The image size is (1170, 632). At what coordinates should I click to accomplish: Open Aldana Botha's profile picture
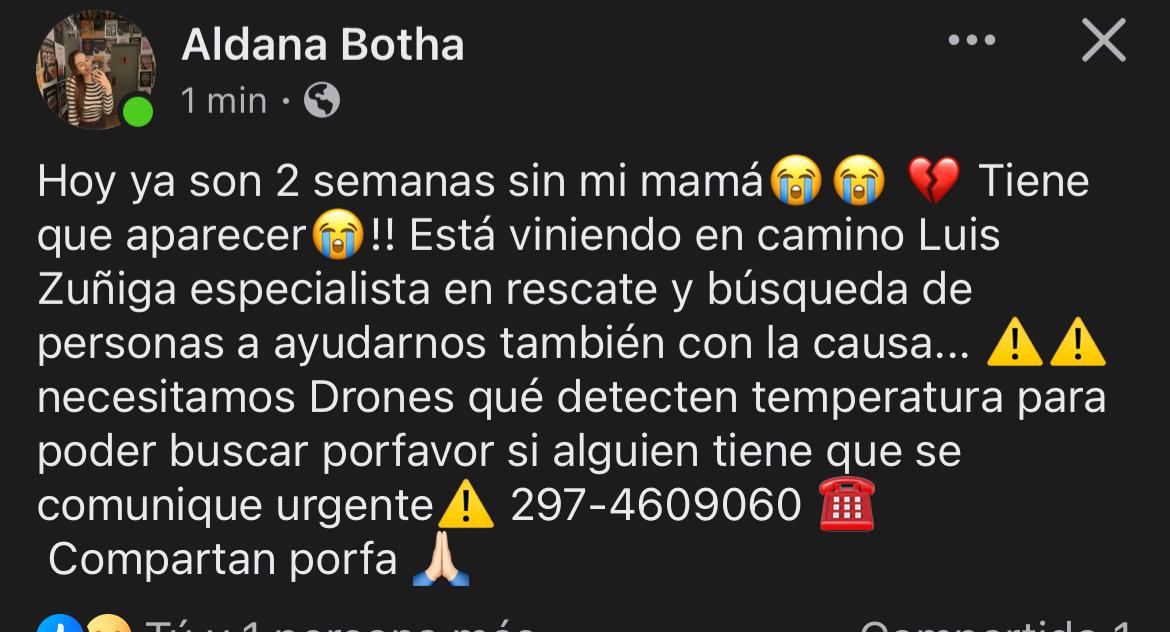pos(96,72)
